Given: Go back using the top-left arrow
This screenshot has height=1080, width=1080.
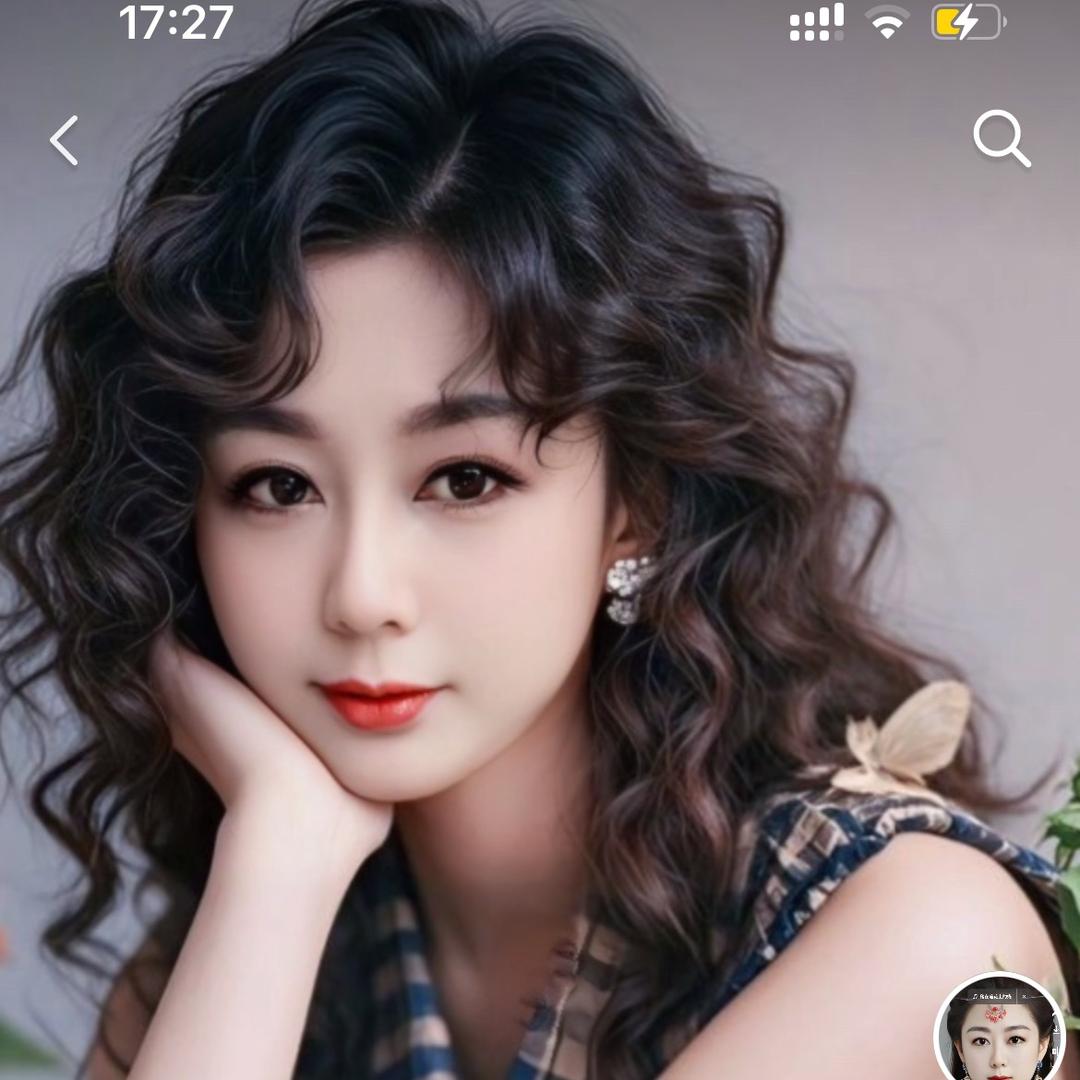Looking at the screenshot, I should (x=65, y=140).
